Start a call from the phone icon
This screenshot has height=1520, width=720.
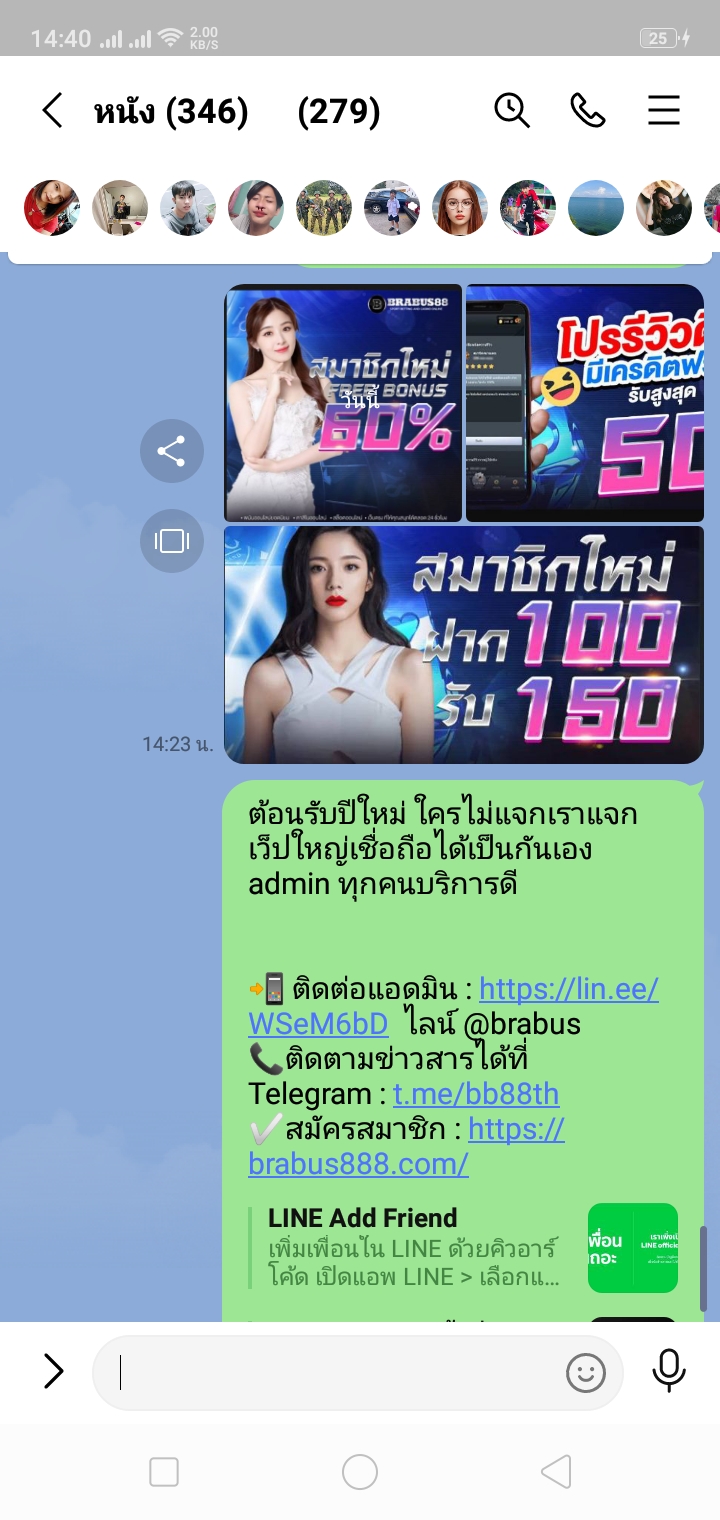(587, 111)
